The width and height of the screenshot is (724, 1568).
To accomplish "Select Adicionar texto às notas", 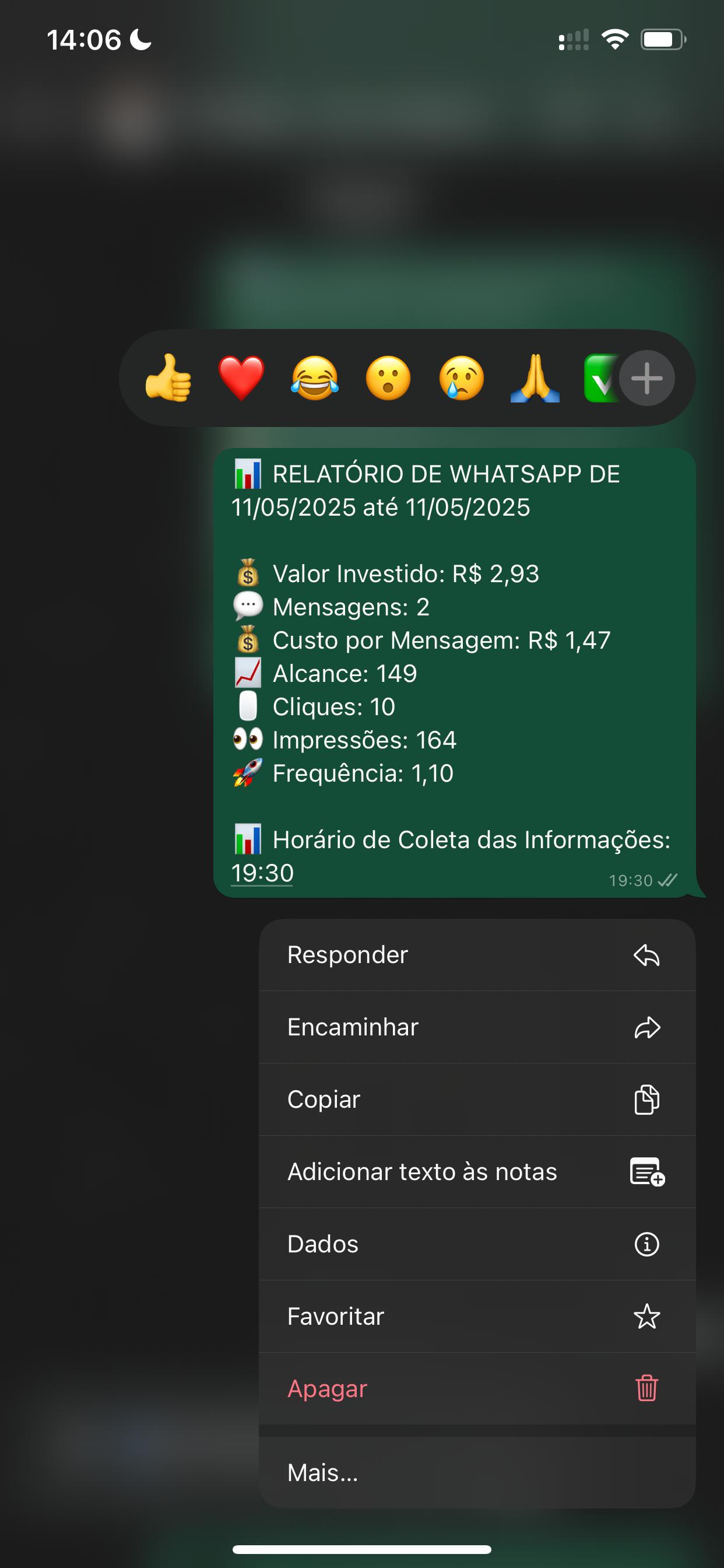I will pos(421,1171).
